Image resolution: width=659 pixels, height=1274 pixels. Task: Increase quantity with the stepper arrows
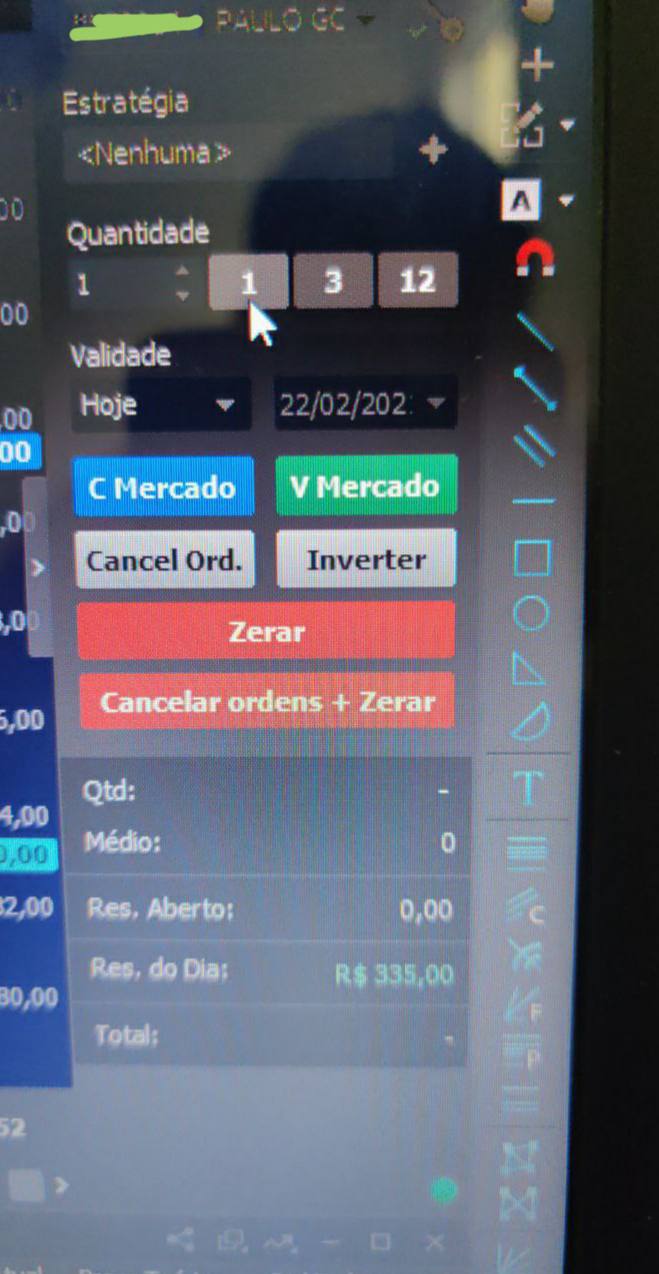coord(181,271)
